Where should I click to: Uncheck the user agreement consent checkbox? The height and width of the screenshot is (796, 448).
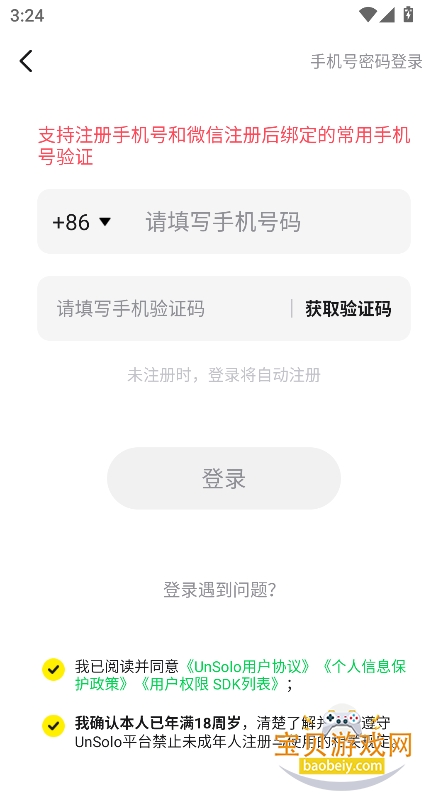tap(53, 669)
